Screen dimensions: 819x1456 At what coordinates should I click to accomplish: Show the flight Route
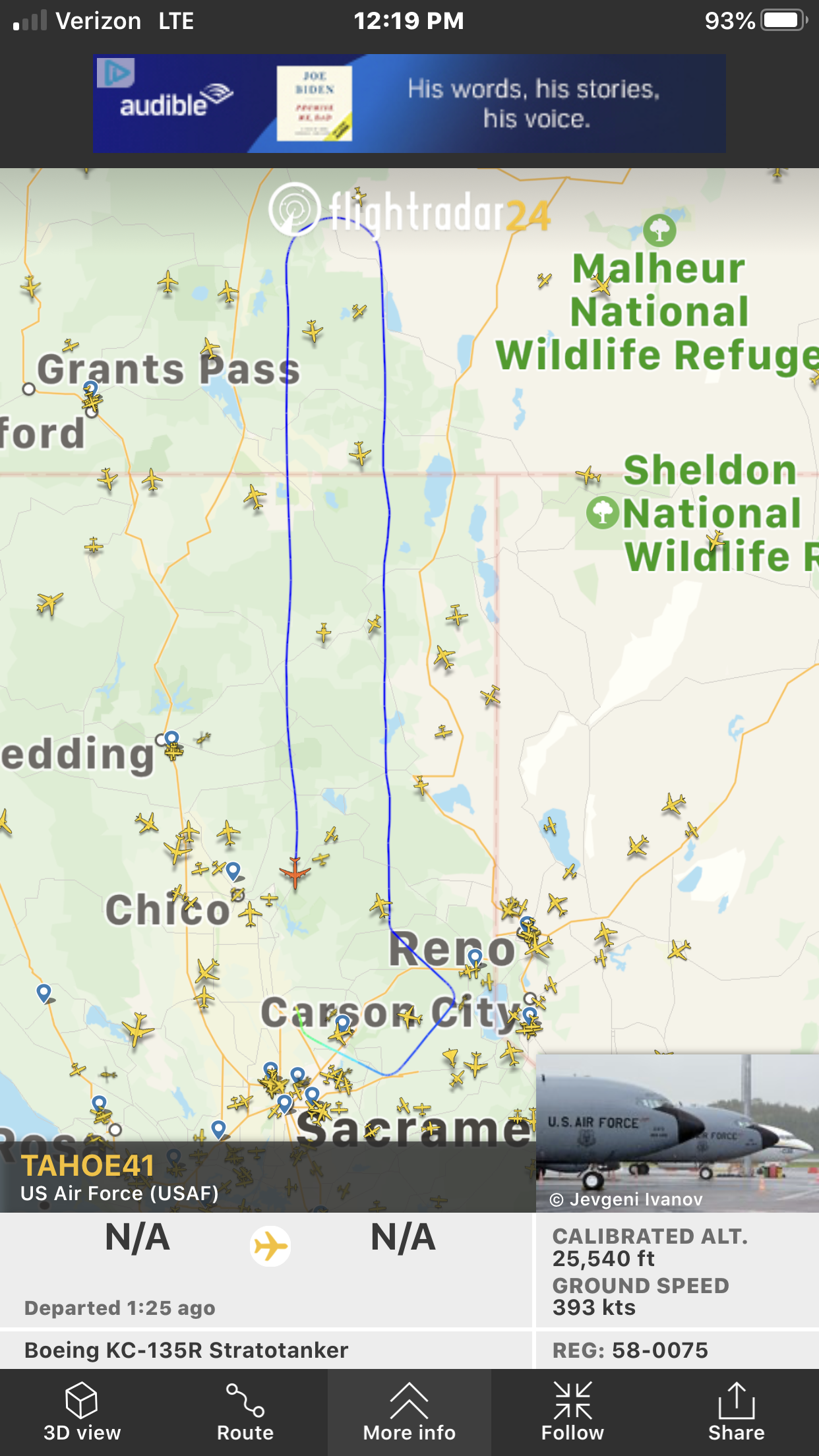pyautogui.click(x=245, y=1412)
